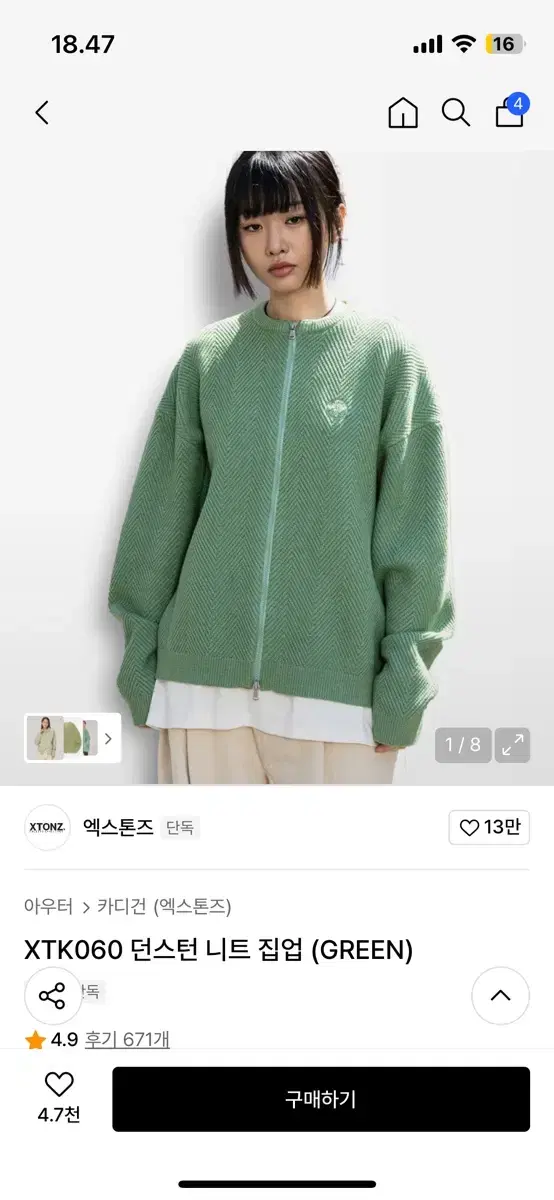The image size is (554, 1200).
Task: Open the image thumbnail strip preview
Action: 72,739
